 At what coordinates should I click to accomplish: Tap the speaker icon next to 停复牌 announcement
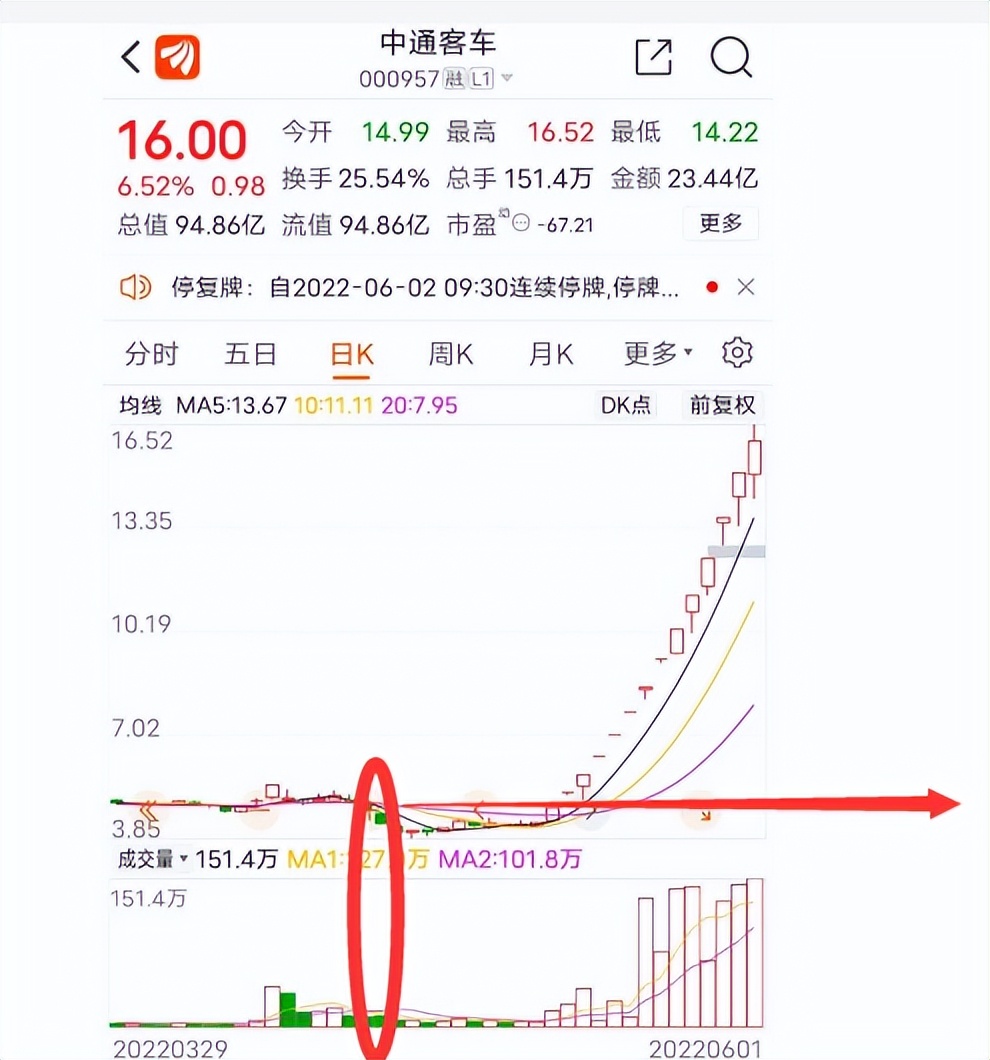tap(135, 287)
